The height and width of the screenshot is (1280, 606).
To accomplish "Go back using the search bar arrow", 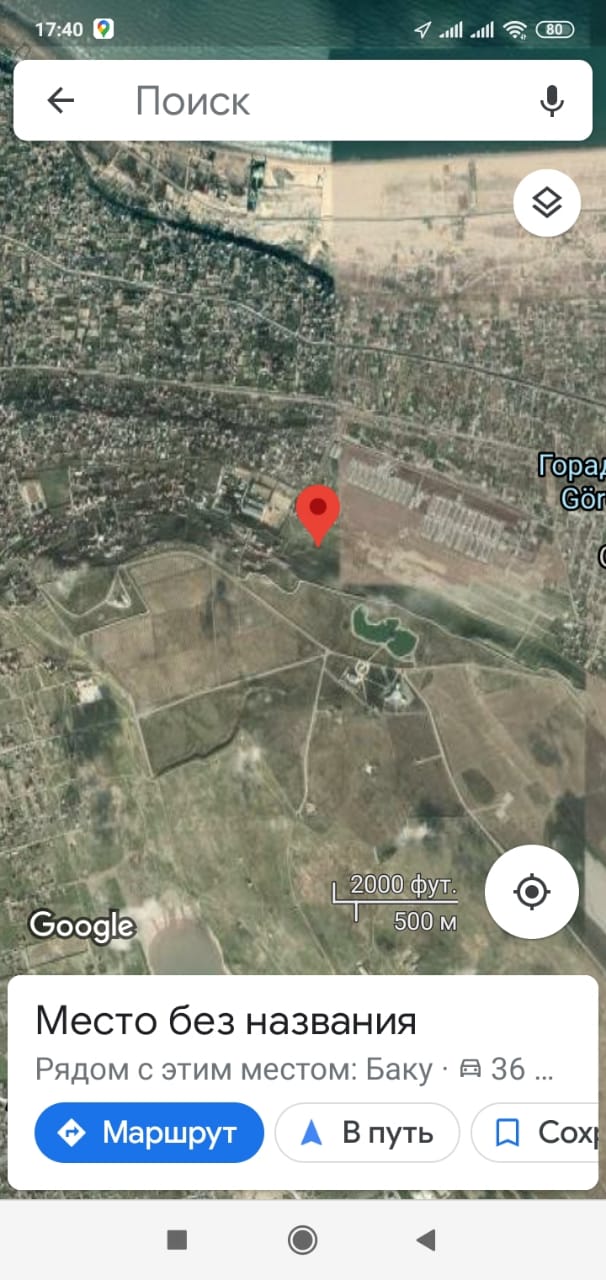I will (x=61, y=100).
